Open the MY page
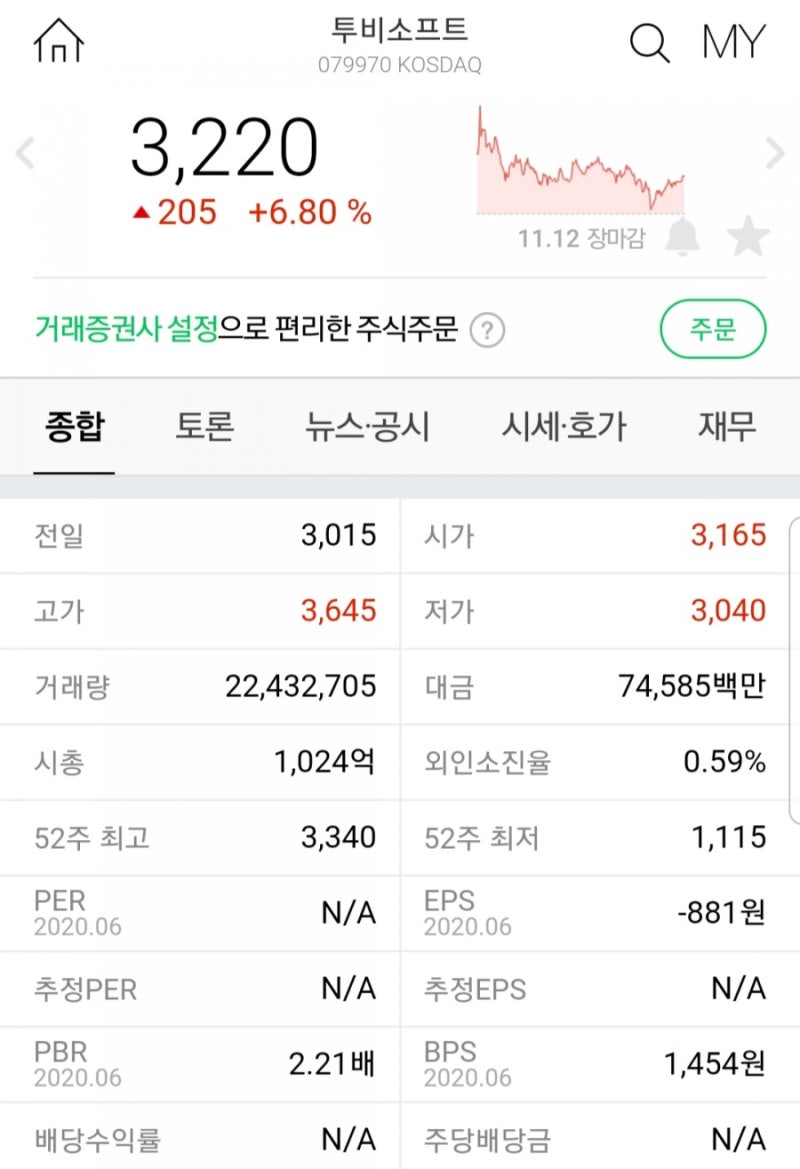Viewport: 800px width, 1169px height. [733, 43]
